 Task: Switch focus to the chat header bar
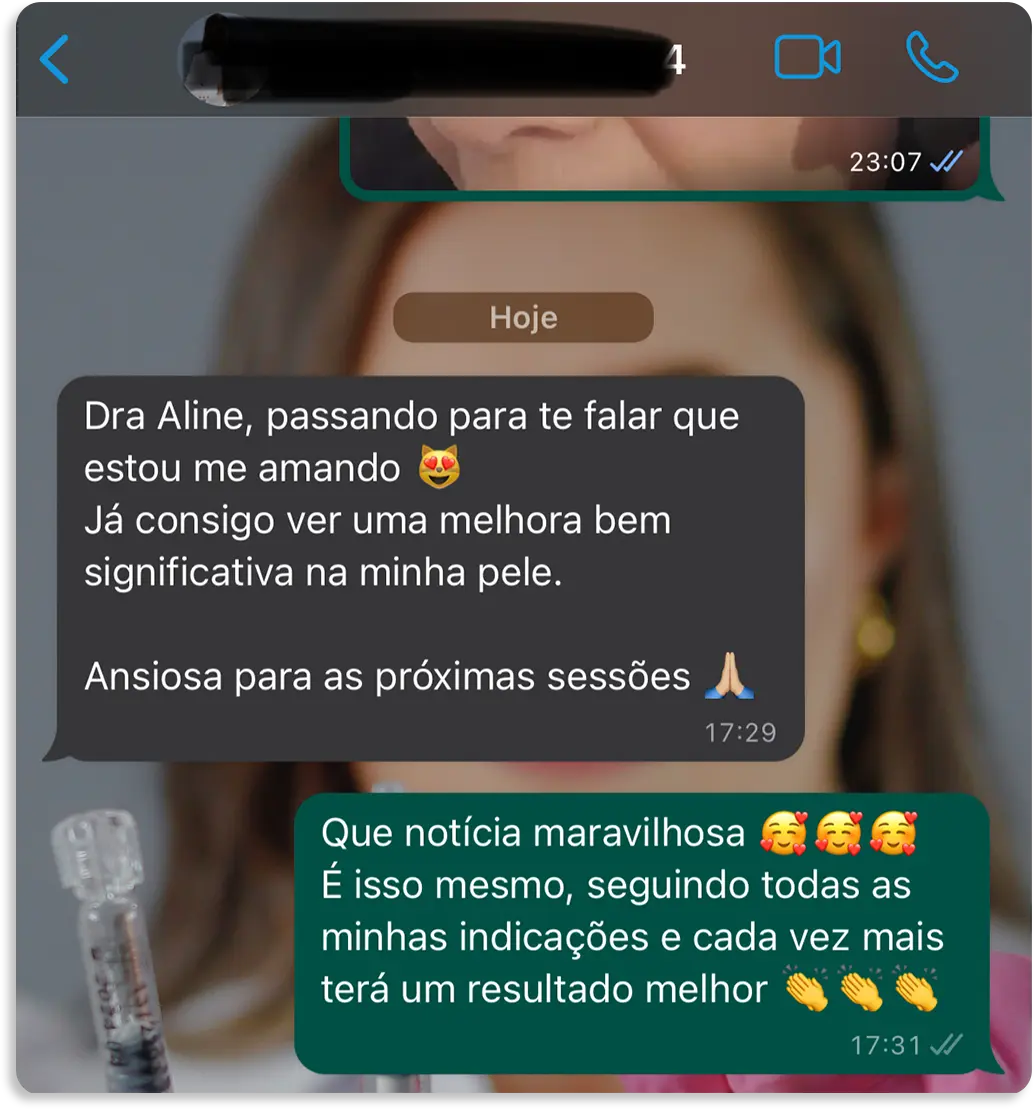(517, 57)
